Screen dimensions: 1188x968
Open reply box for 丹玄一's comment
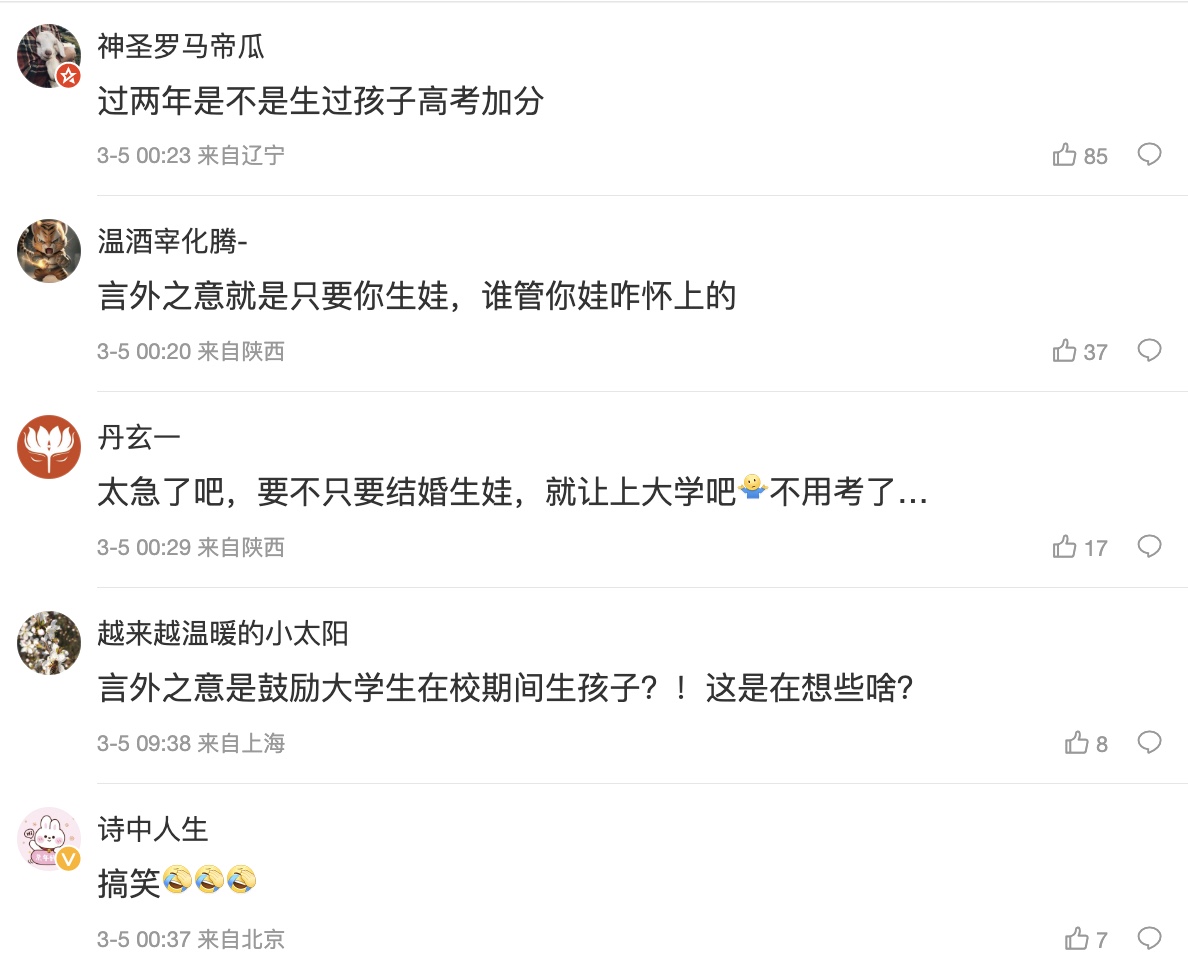click(1149, 547)
